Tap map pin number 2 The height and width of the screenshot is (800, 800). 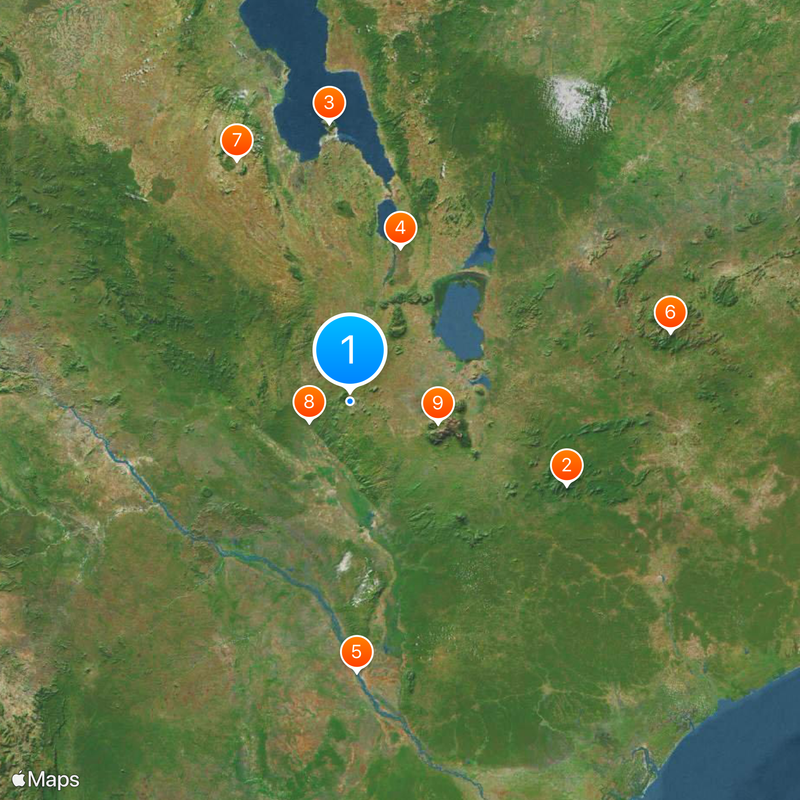(566, 465)
